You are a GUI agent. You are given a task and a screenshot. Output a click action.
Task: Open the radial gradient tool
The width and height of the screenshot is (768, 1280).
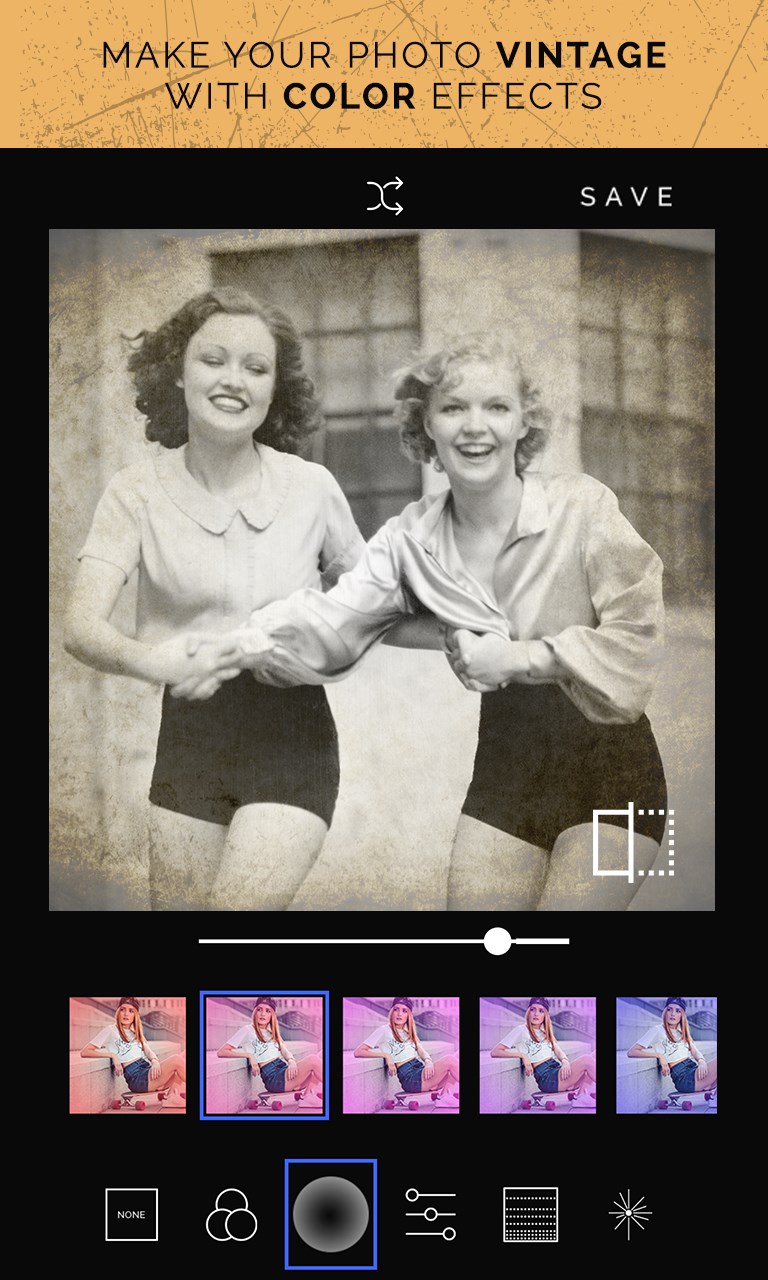point(331,1214)
